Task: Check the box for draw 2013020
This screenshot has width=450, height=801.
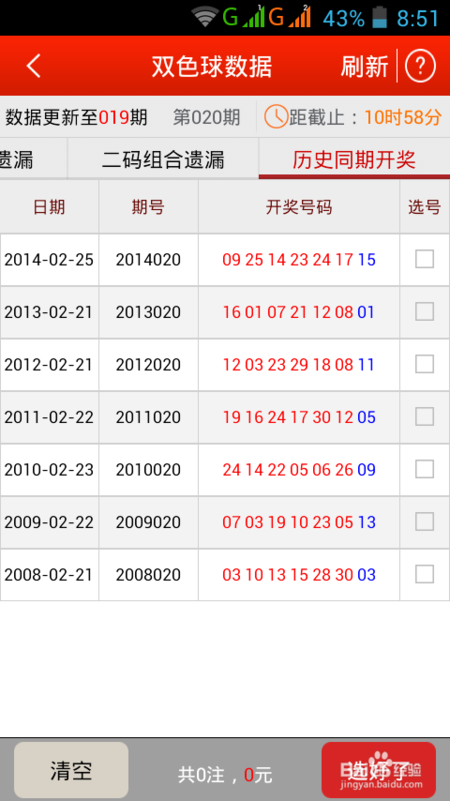Action: tap(424, 312)
